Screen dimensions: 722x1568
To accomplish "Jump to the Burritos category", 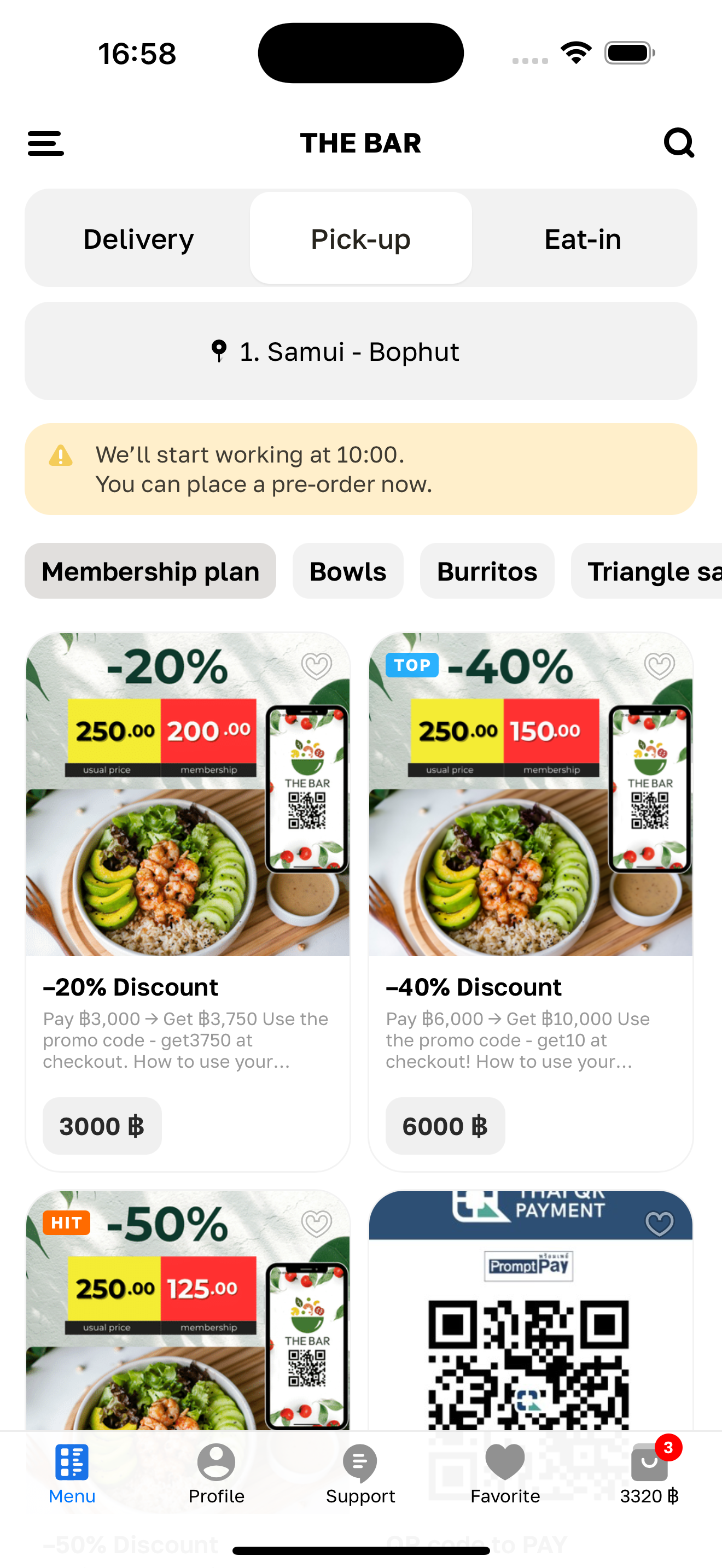I will click(486, 571).
